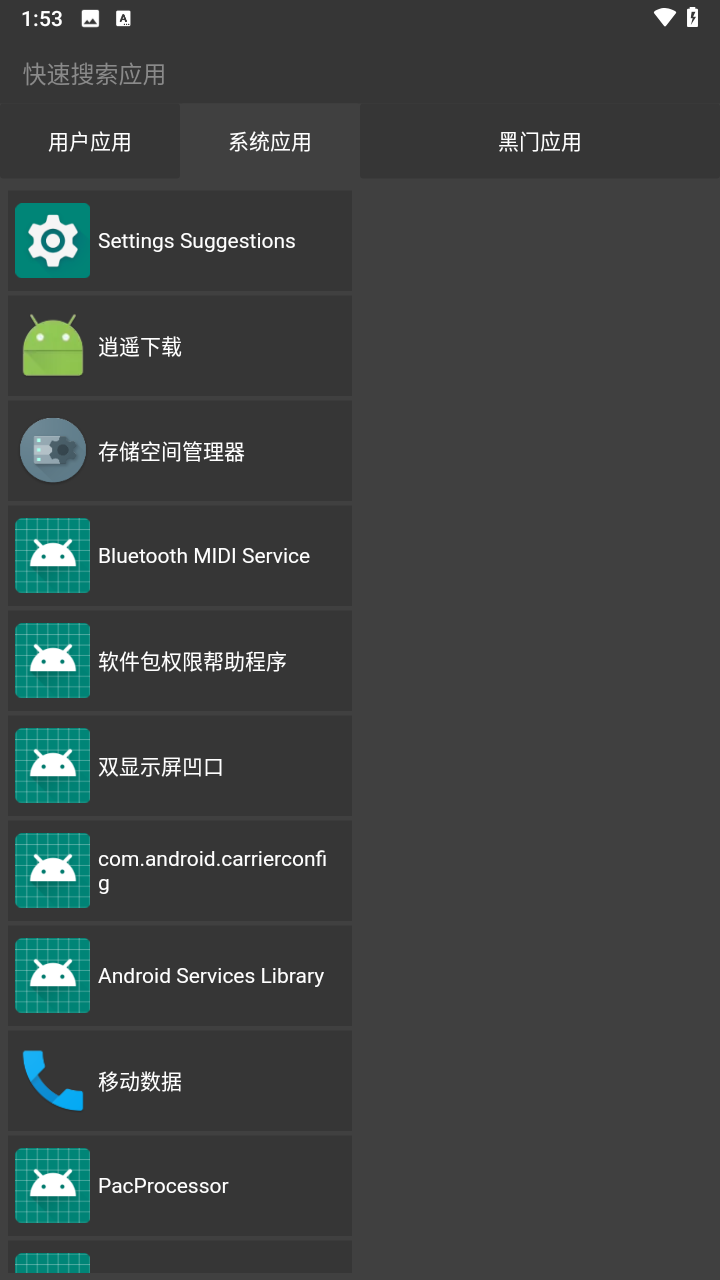Viewport: 720px width, 1280px height.
Task: Select the 系统应用 tab
Action: [269, 141]
